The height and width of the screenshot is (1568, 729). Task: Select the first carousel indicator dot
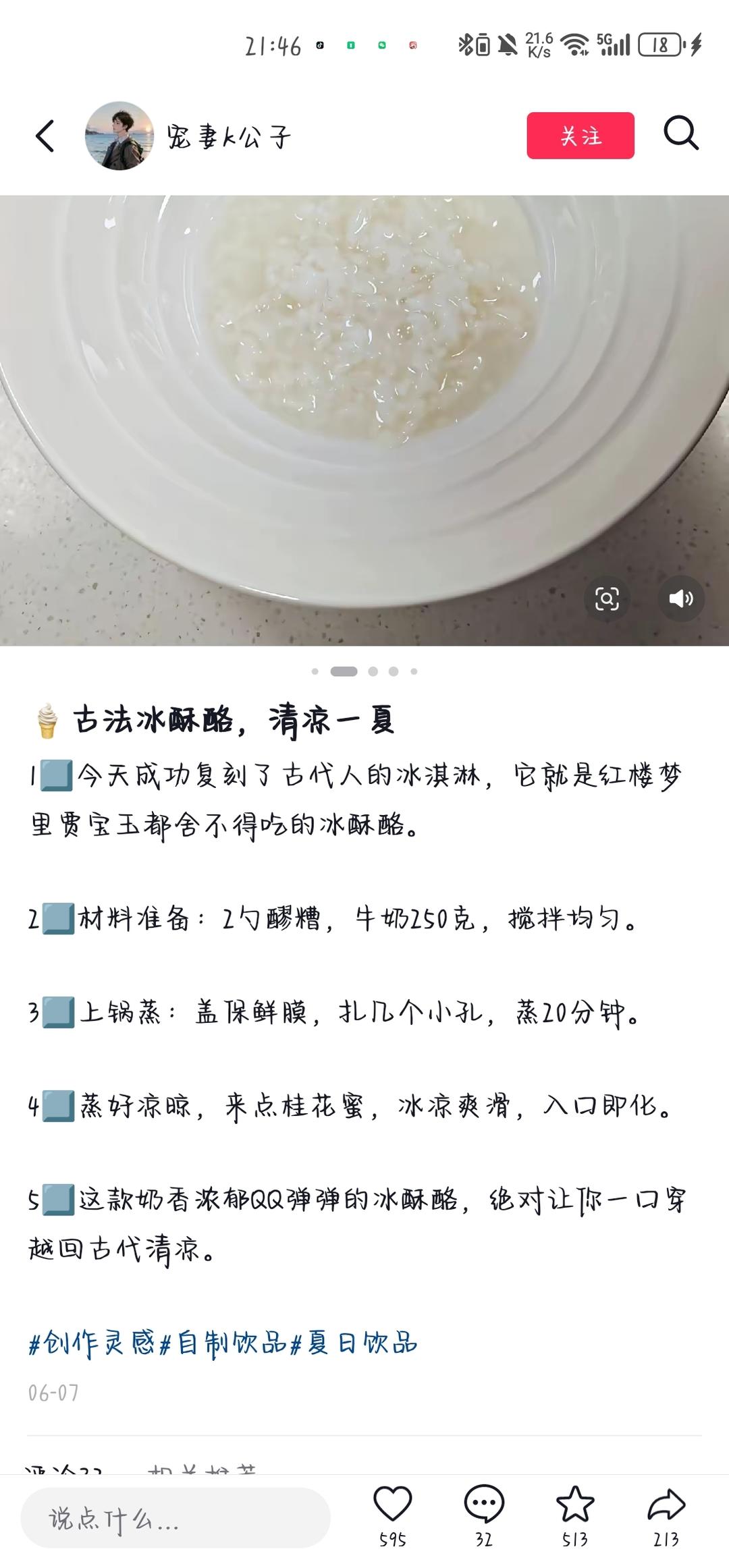point(314,672)
